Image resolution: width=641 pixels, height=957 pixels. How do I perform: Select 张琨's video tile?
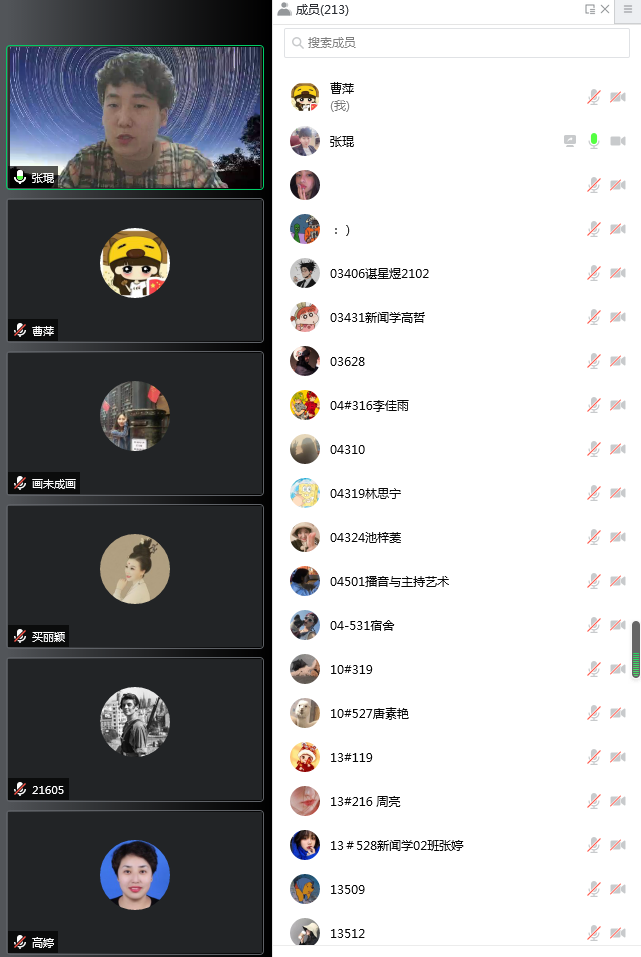pos(135,117)
